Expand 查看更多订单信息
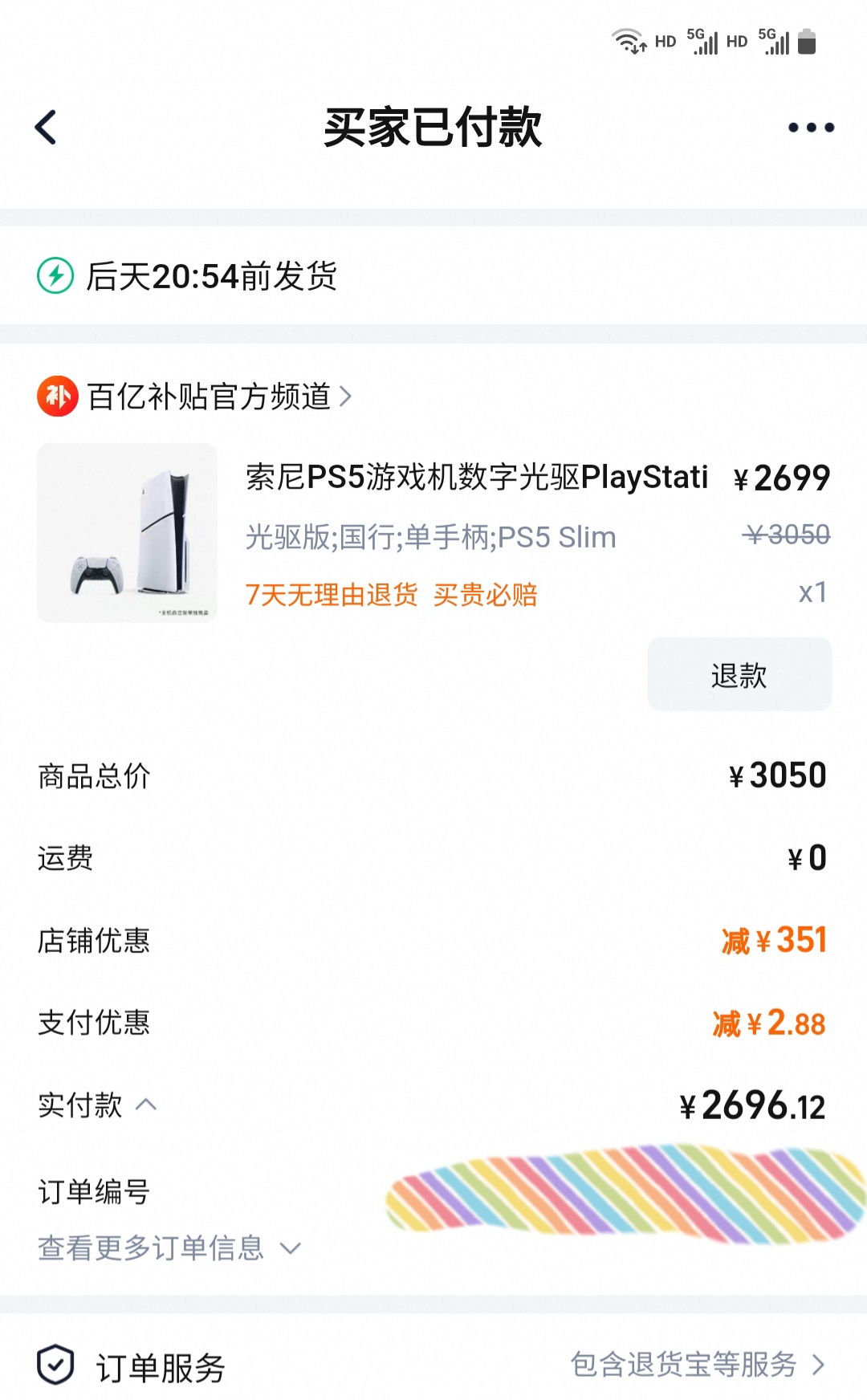The image size is (867, 1400). click(169, 1248)
